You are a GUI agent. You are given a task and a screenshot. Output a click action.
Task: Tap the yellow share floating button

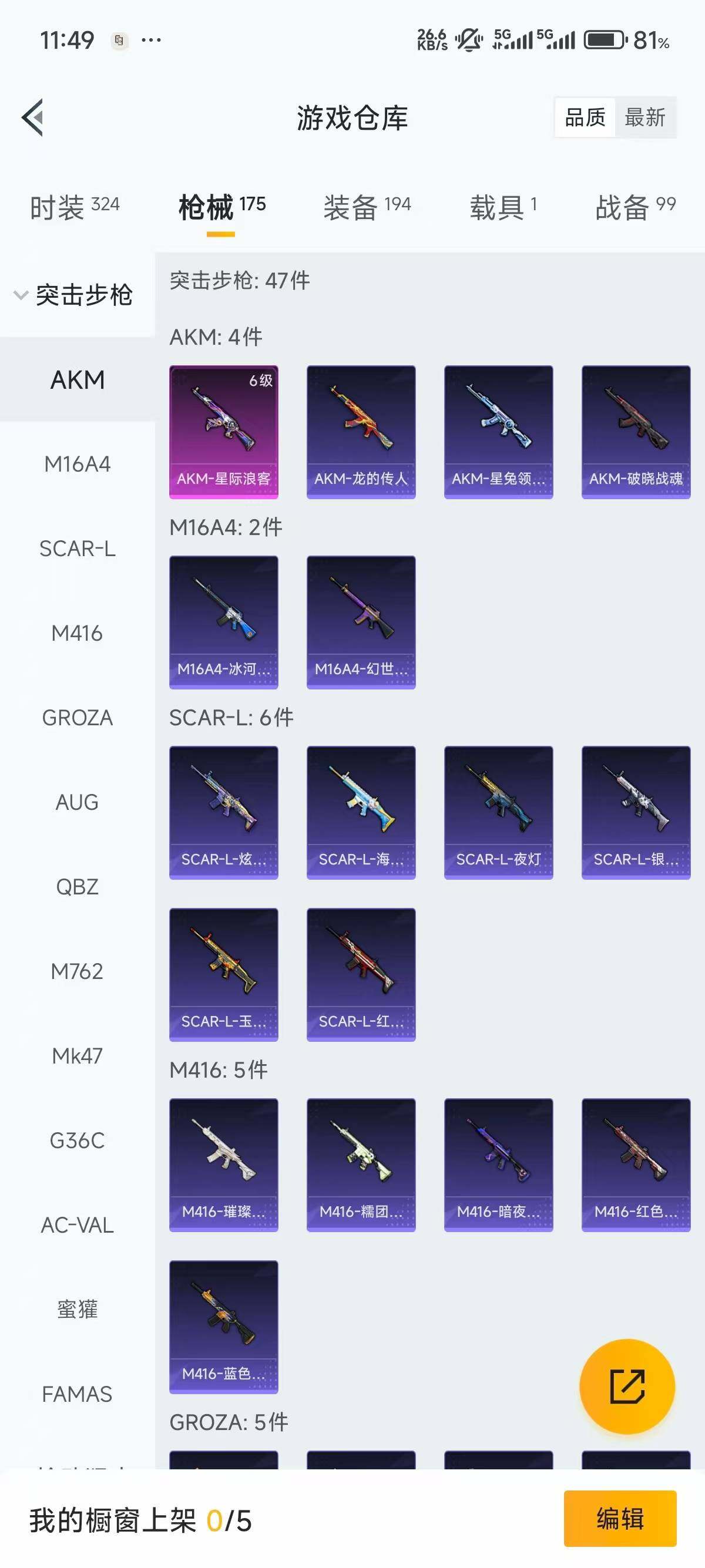(627, 1387)
